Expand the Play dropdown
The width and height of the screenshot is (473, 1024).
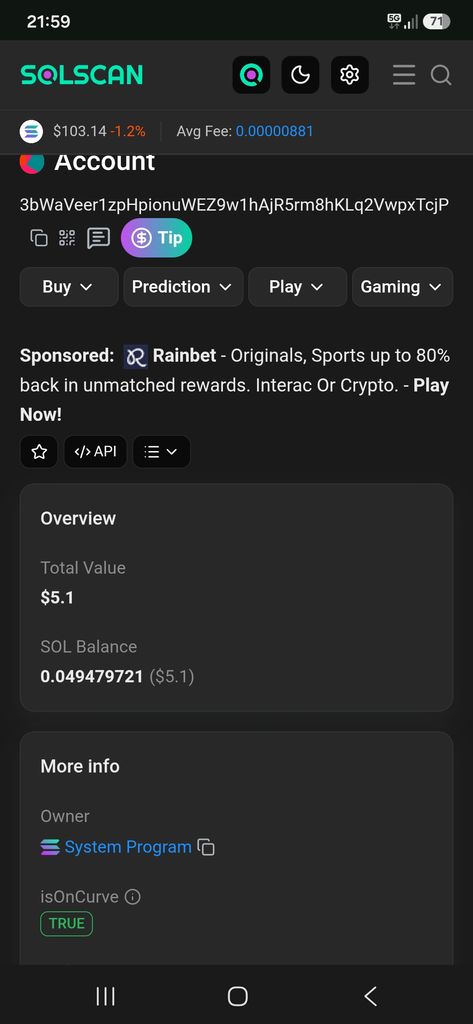tap(297, 287)
